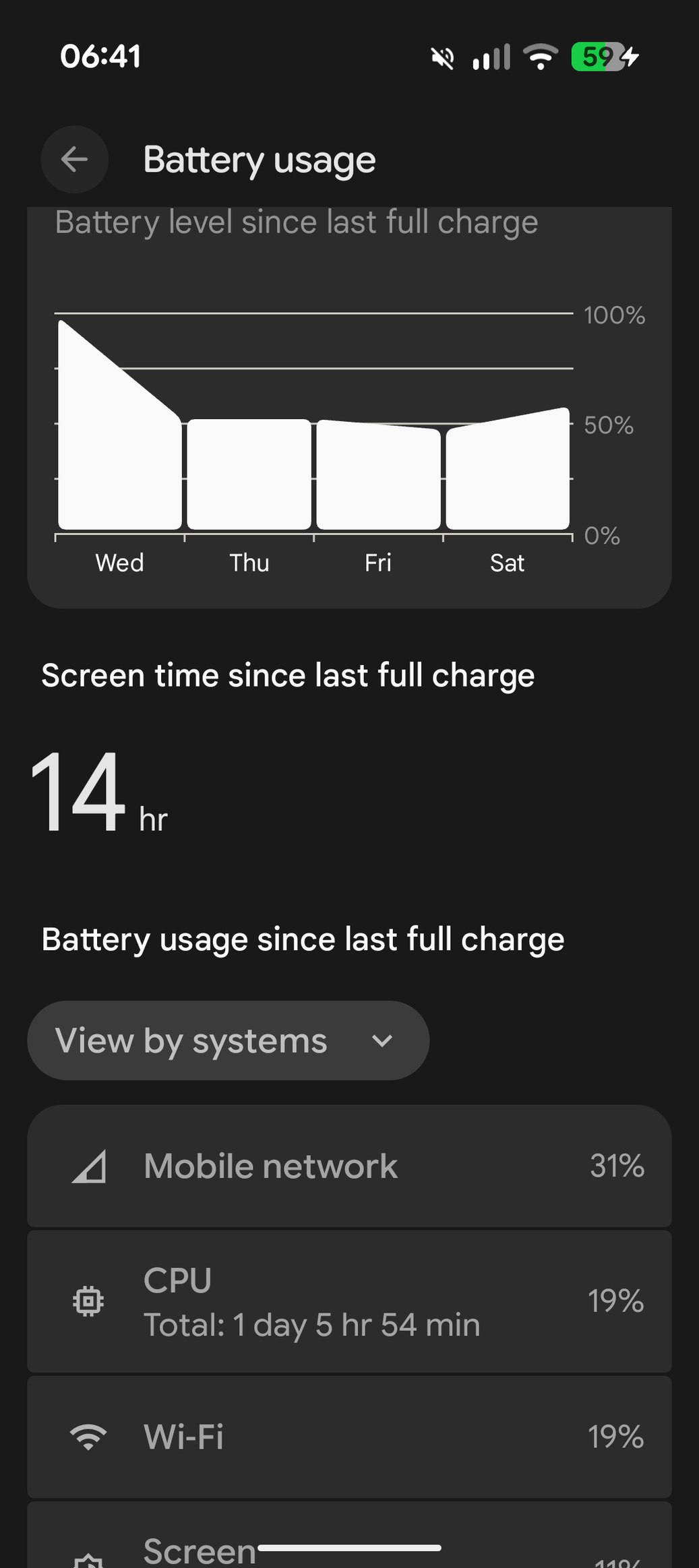Screen dimensions: 699x1568
Task: Select the Fri bar in battery chart
Action: coord(378,475)
